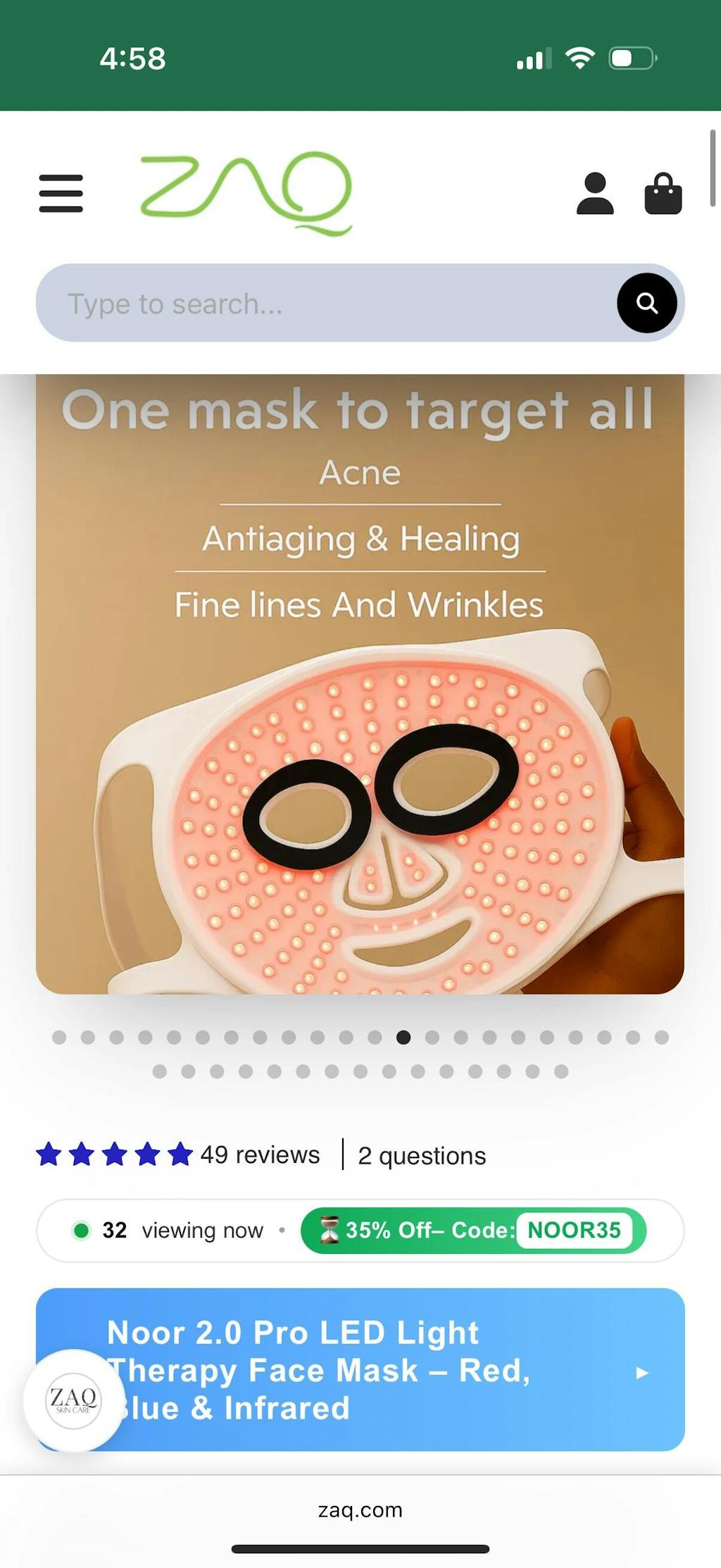Open the hamburger menu
This screenshot has width=721, height=1568.
[x=61, y=193]
